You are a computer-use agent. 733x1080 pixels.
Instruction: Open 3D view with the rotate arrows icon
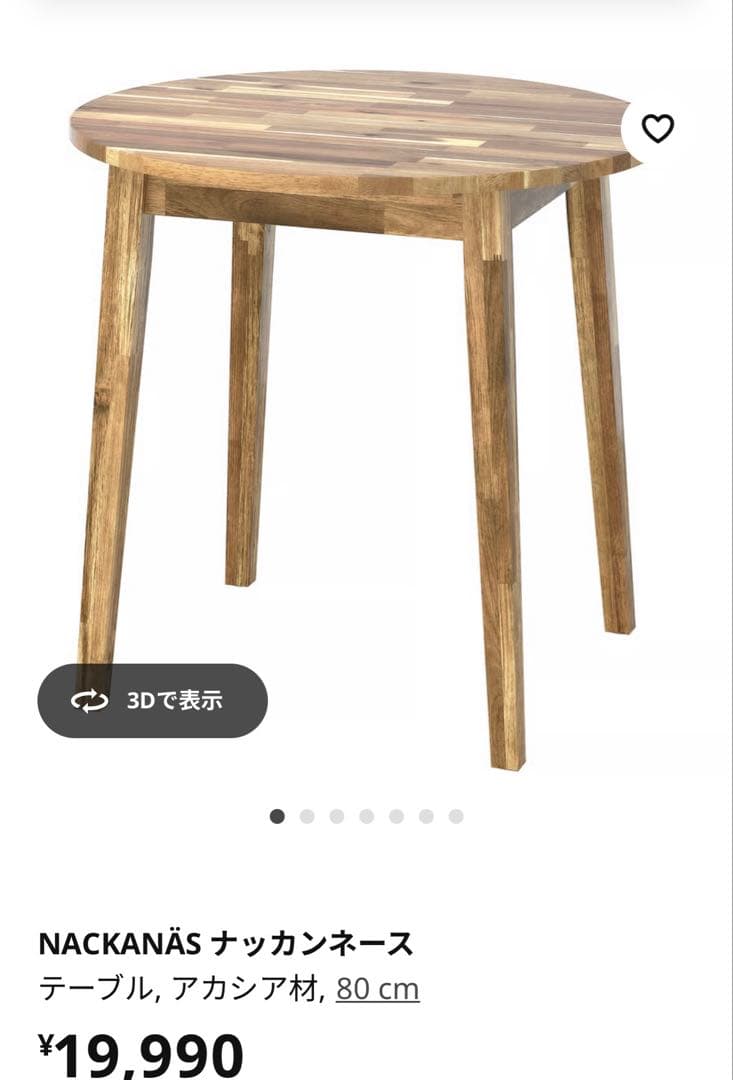coord(88,700)
